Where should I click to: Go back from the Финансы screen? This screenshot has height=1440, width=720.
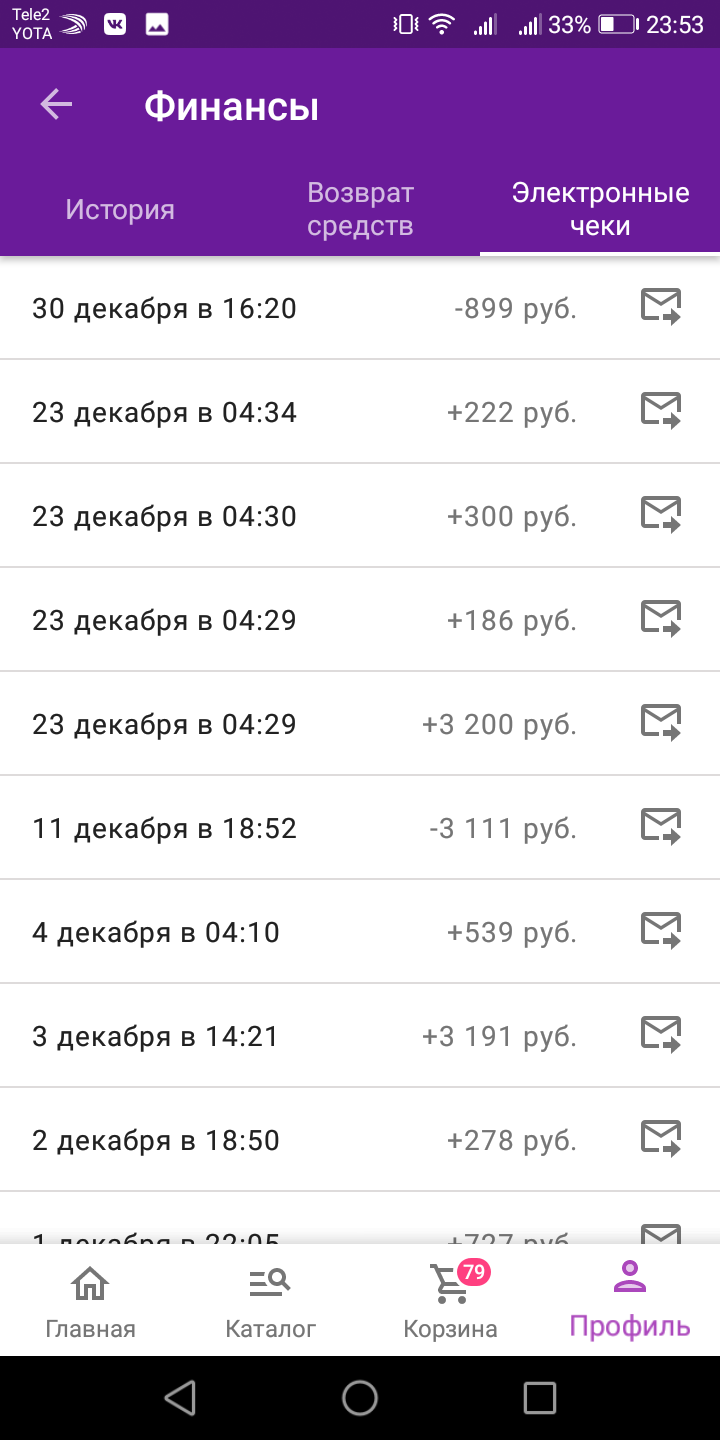(x=56, y=105)
